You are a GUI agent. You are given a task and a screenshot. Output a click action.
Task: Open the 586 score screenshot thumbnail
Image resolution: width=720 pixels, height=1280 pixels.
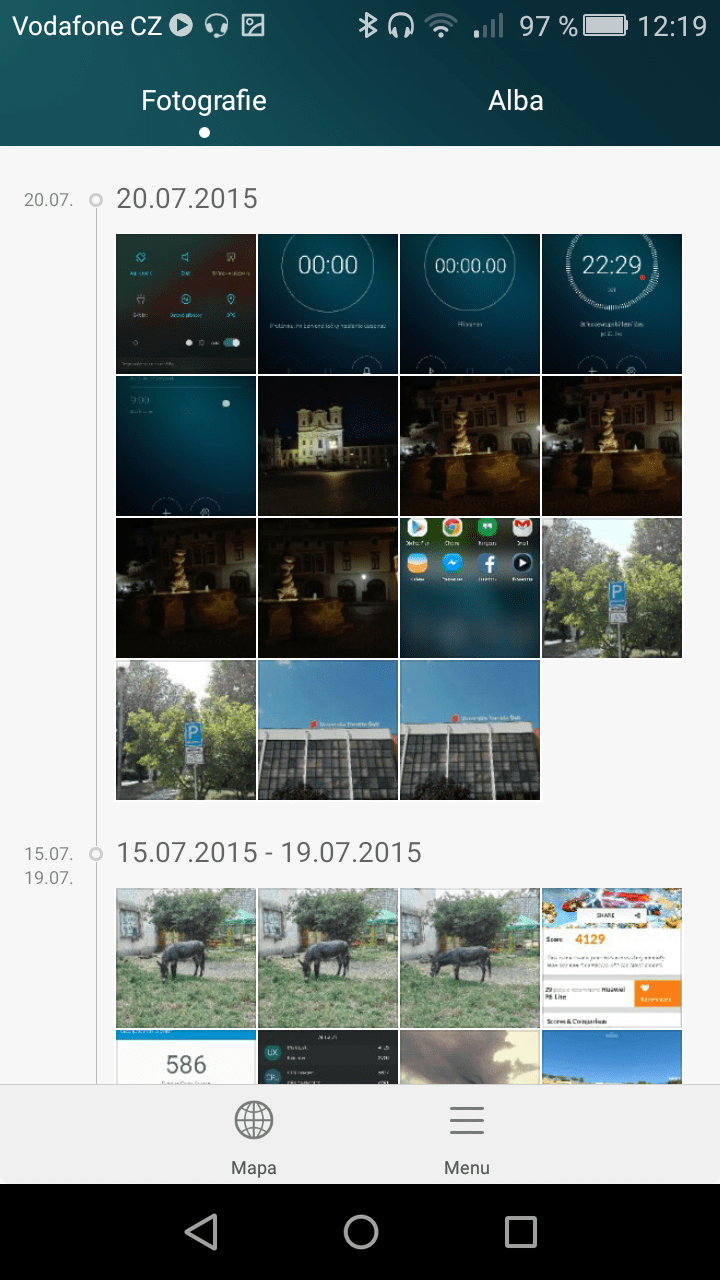coord(186,1057)
